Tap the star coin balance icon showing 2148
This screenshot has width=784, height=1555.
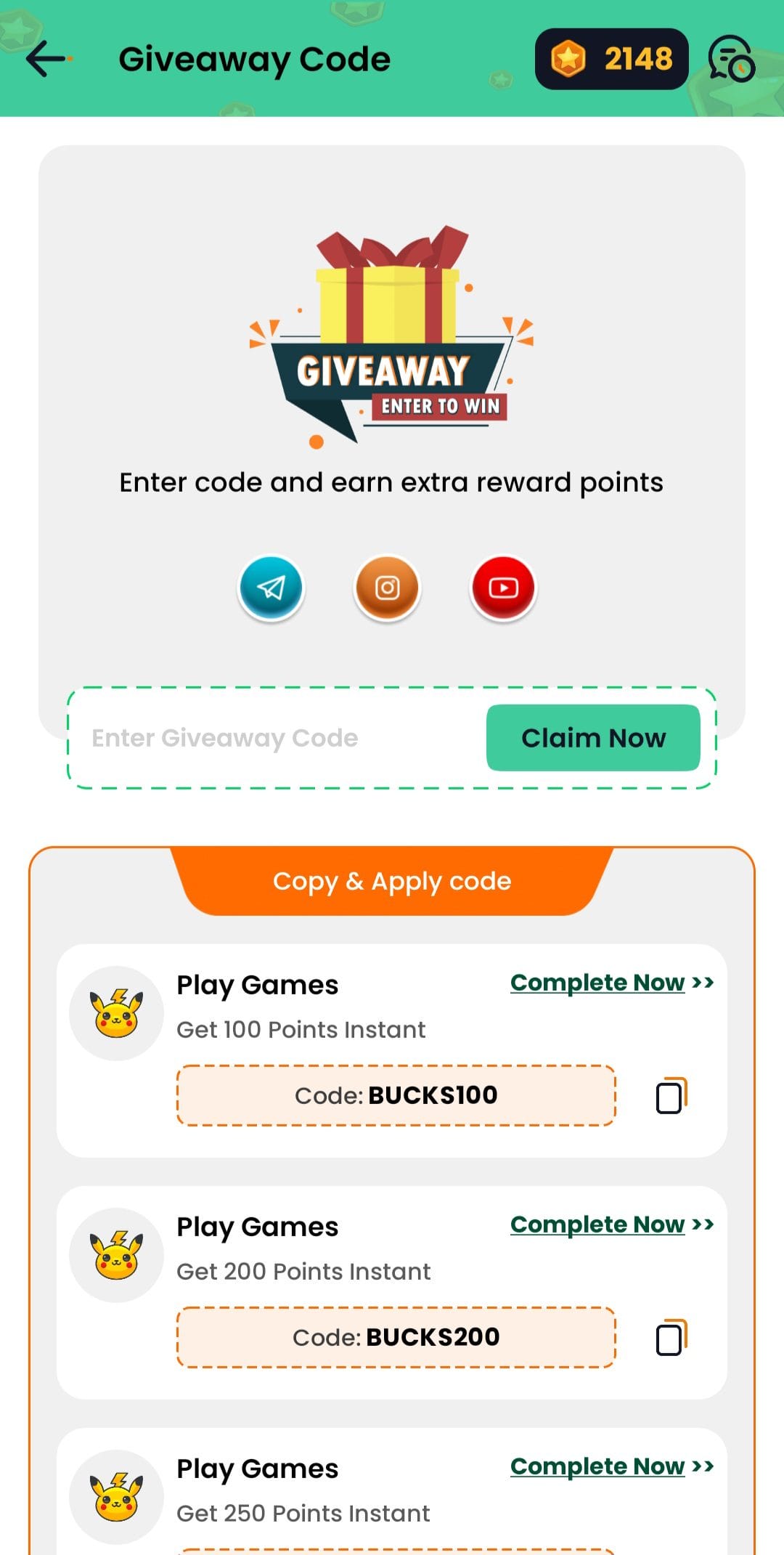tap(568, 60)
